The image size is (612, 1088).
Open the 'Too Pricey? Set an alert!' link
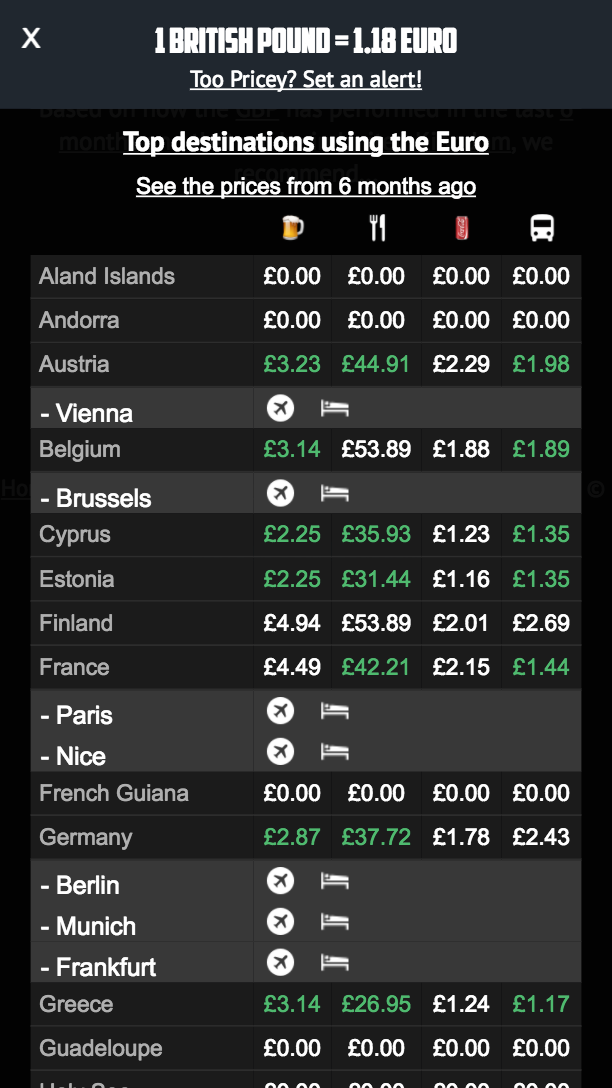coord(306,79)
